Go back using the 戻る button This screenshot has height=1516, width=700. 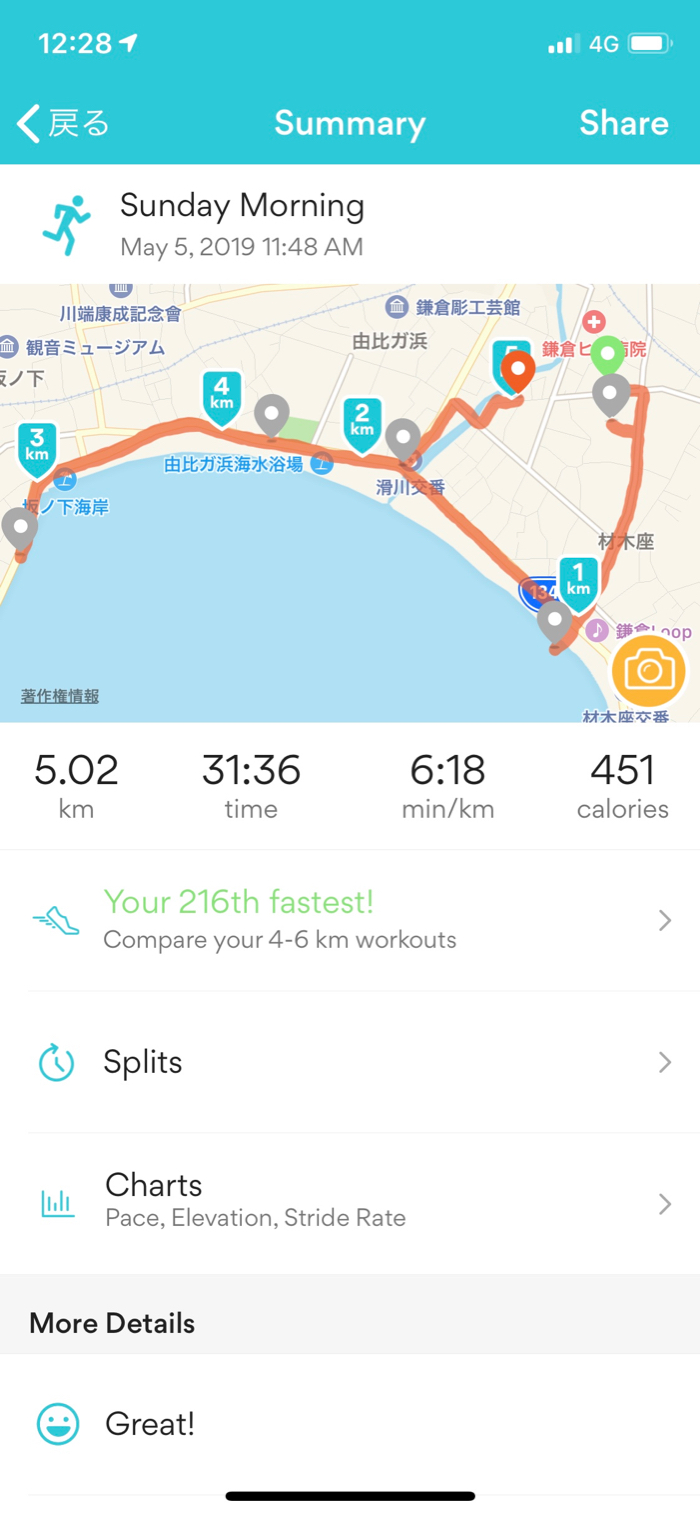pyautogui.click(x=64, y=123)
